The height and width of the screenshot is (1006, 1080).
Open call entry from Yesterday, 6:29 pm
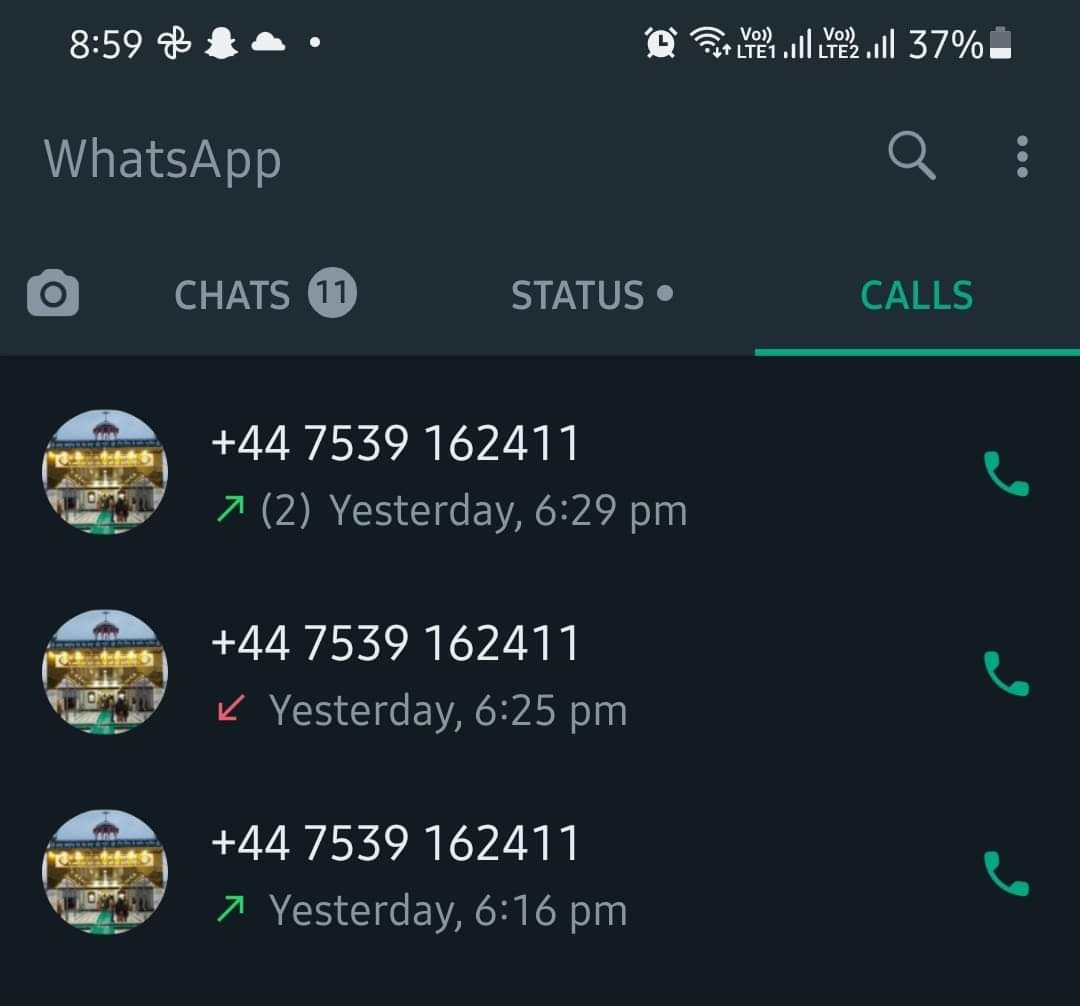click(500, 475)
